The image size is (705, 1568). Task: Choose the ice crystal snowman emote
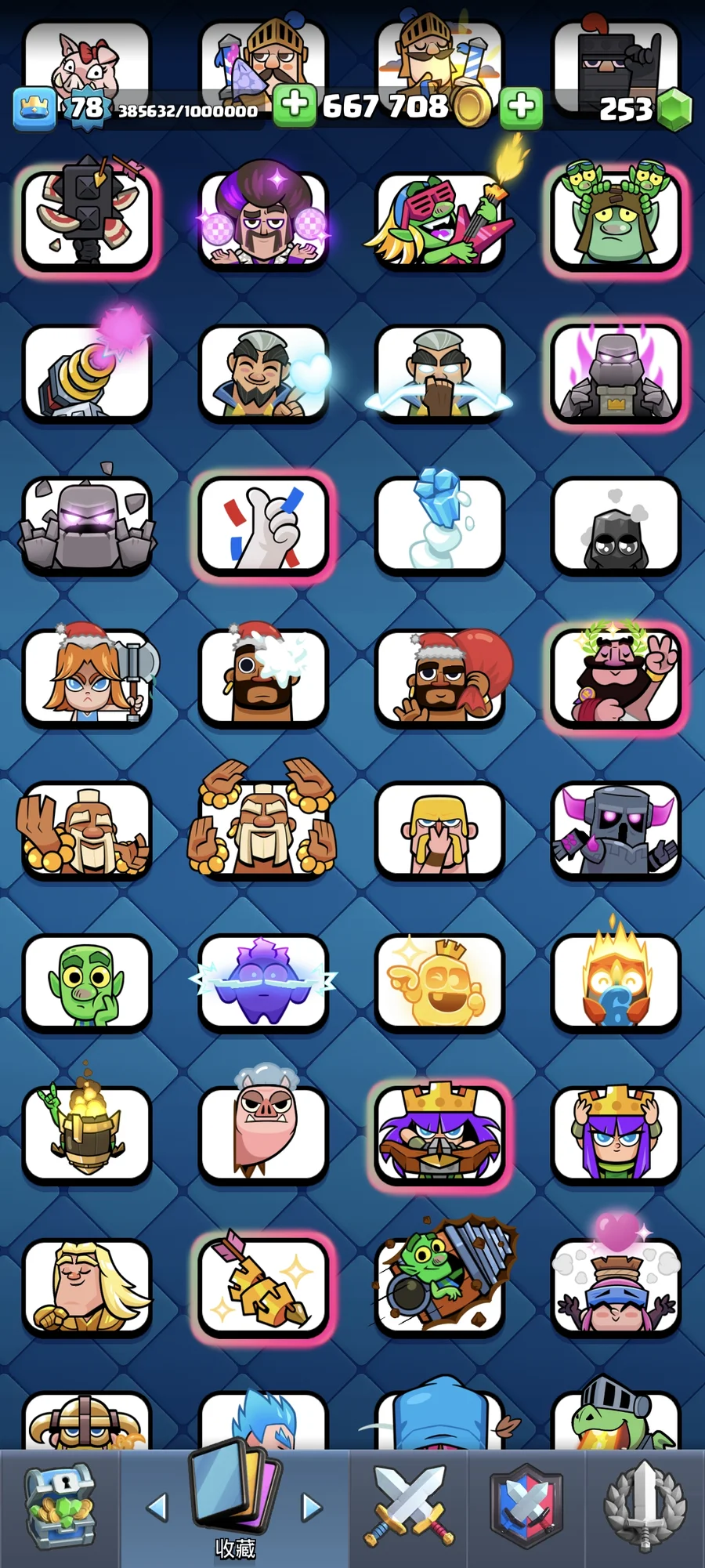pos(439,525)
